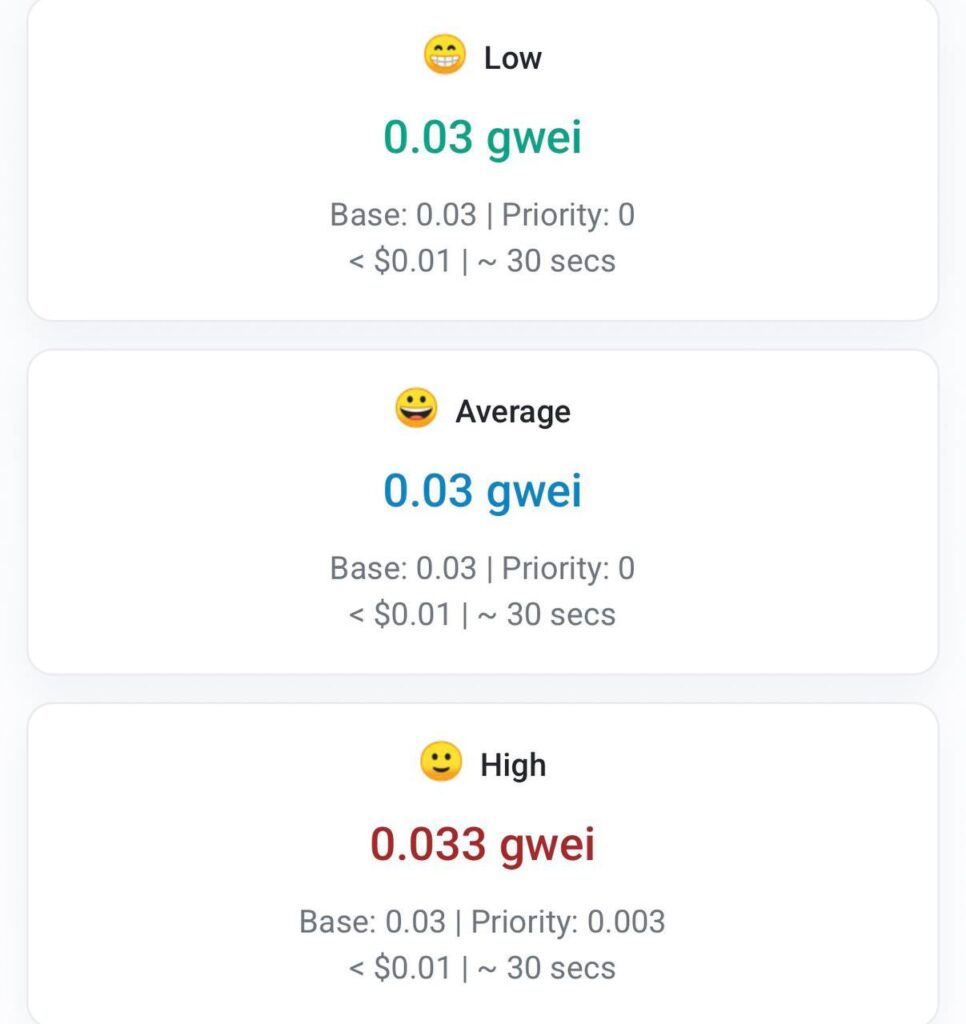Select the Low gas price card

tap(483, 160)
